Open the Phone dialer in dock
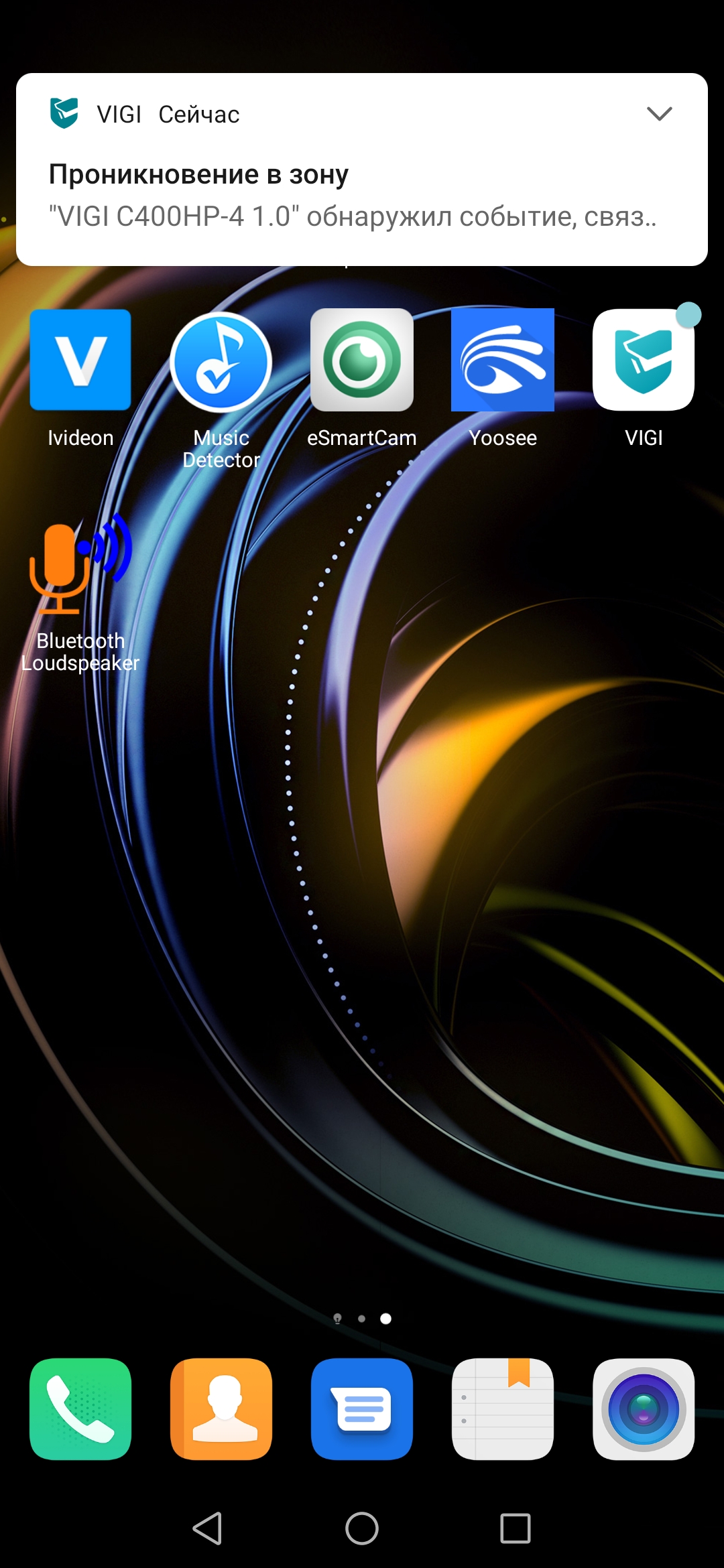This screenshot has height=1568, width=724. click(x=80, y=1409)
